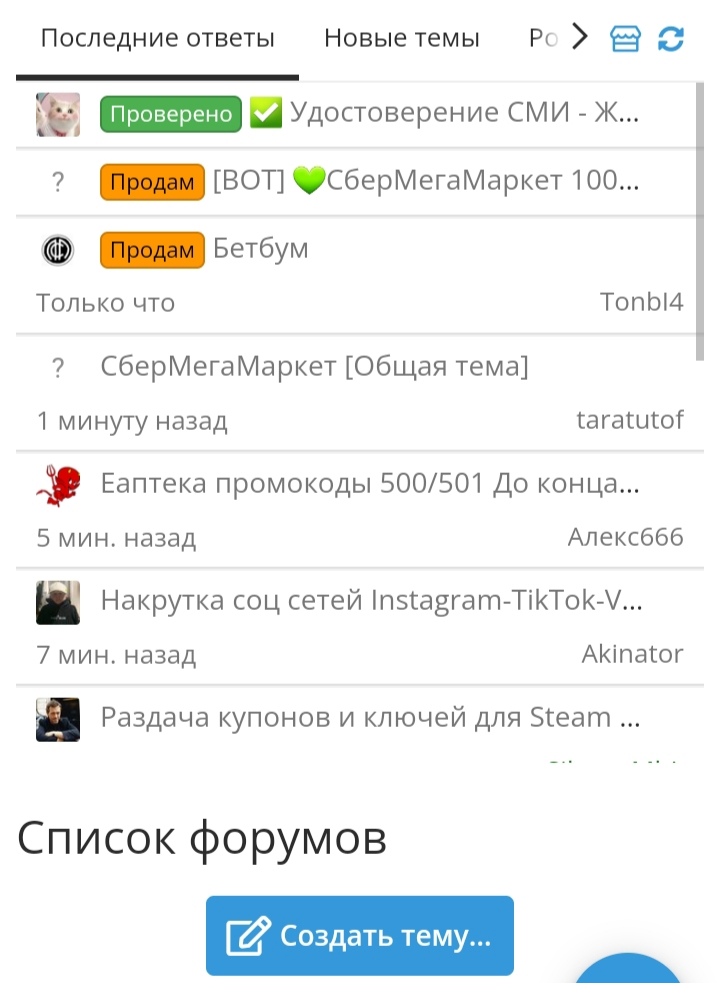Open the Еаптека промокоды thread
This screenshot has width=720, height=983.
coord(370,483)
